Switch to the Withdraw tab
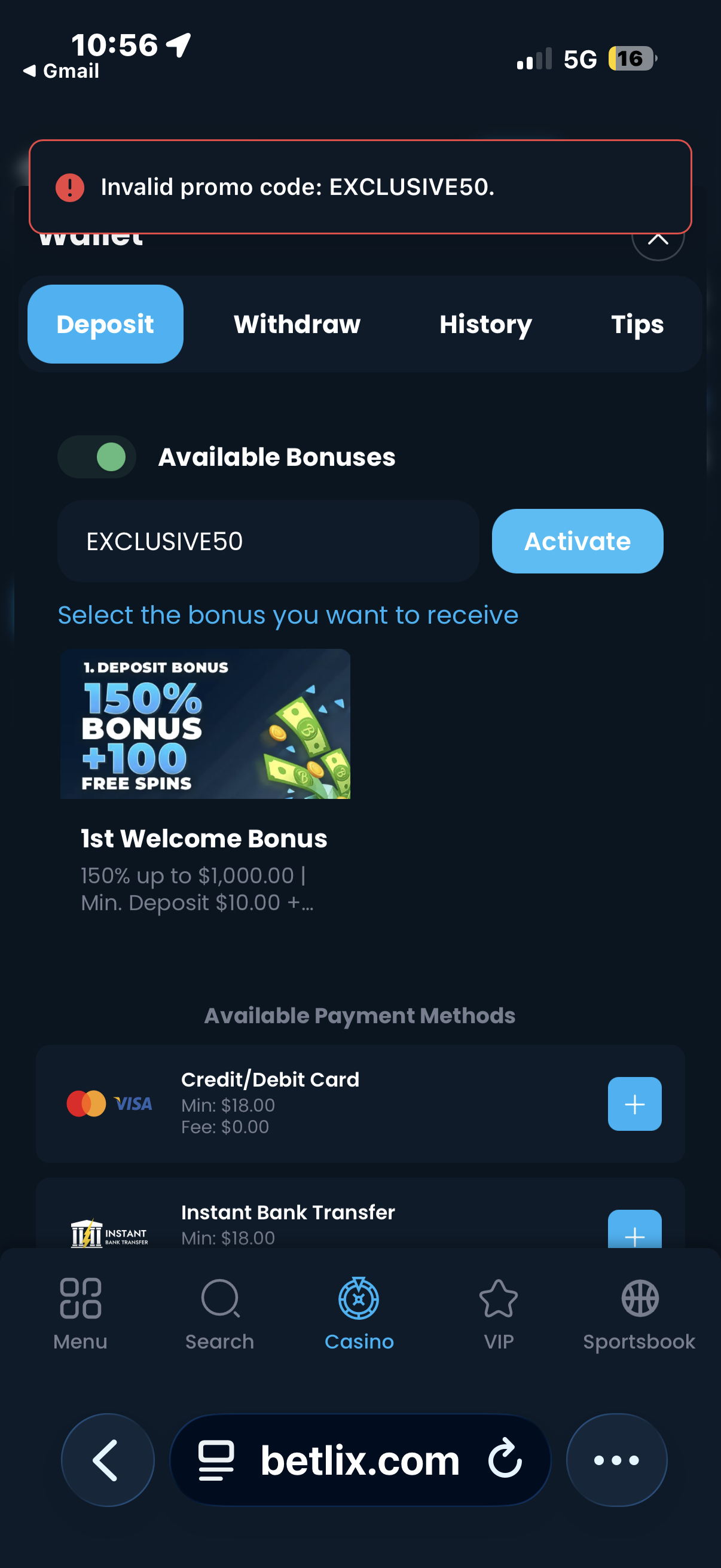The image size is (721, 1568). 297,324
